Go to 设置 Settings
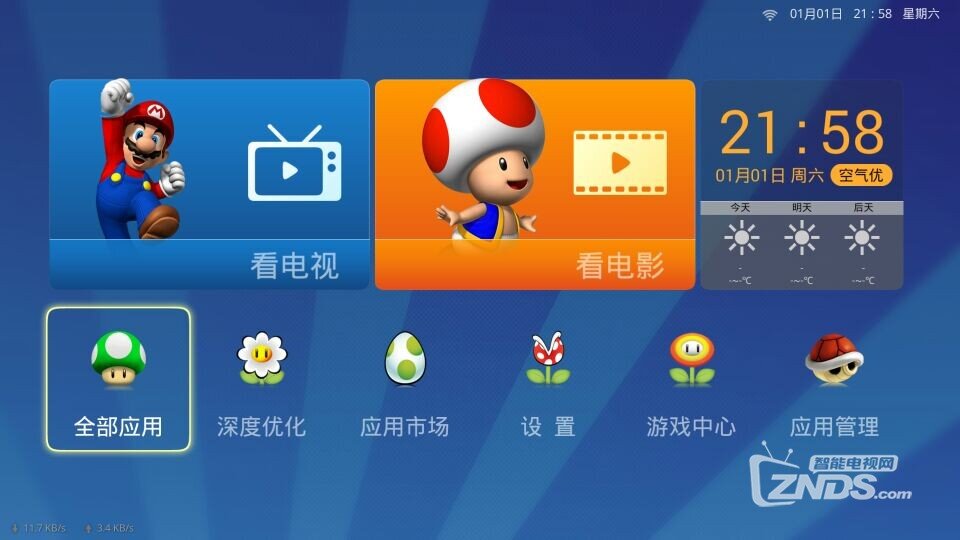 tap(548, 380)
